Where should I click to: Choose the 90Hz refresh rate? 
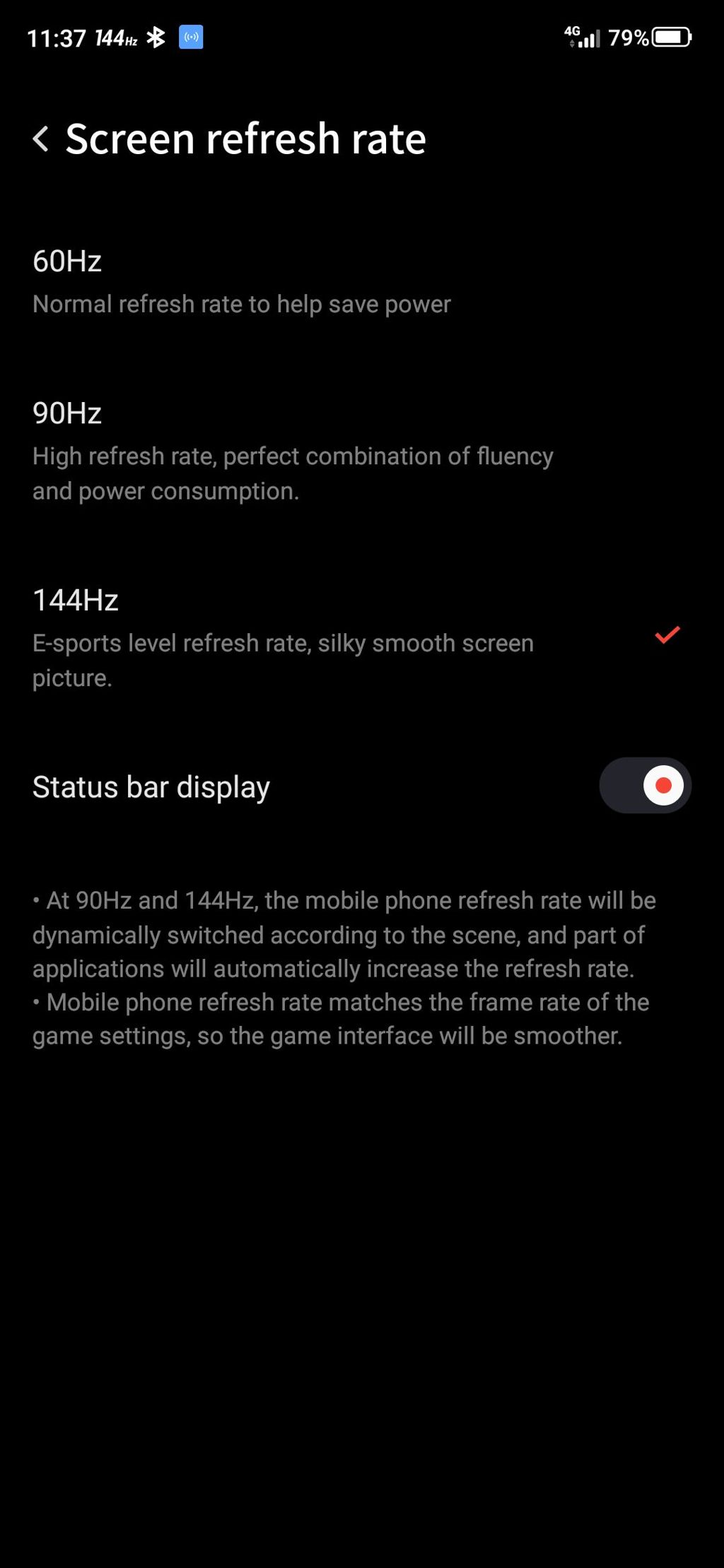tap(291, 451)
